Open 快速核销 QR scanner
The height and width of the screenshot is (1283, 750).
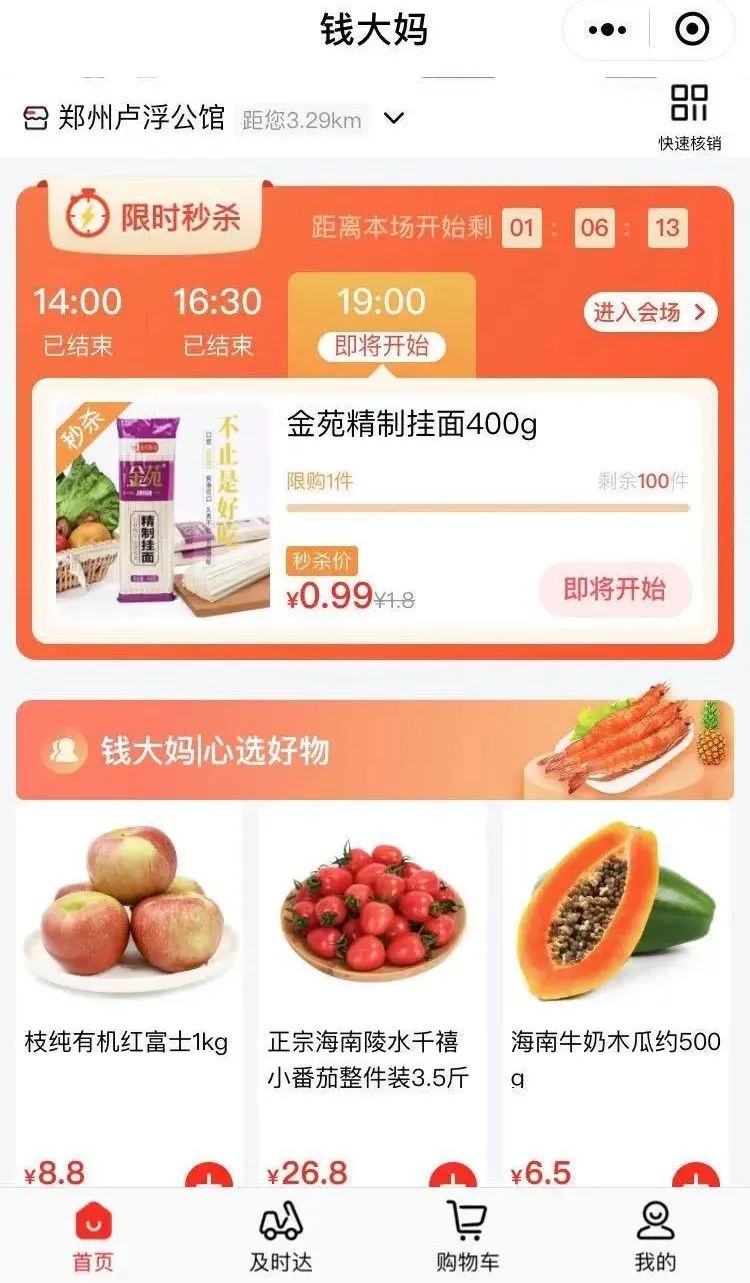pyautogui.click(x=689, y=115)
